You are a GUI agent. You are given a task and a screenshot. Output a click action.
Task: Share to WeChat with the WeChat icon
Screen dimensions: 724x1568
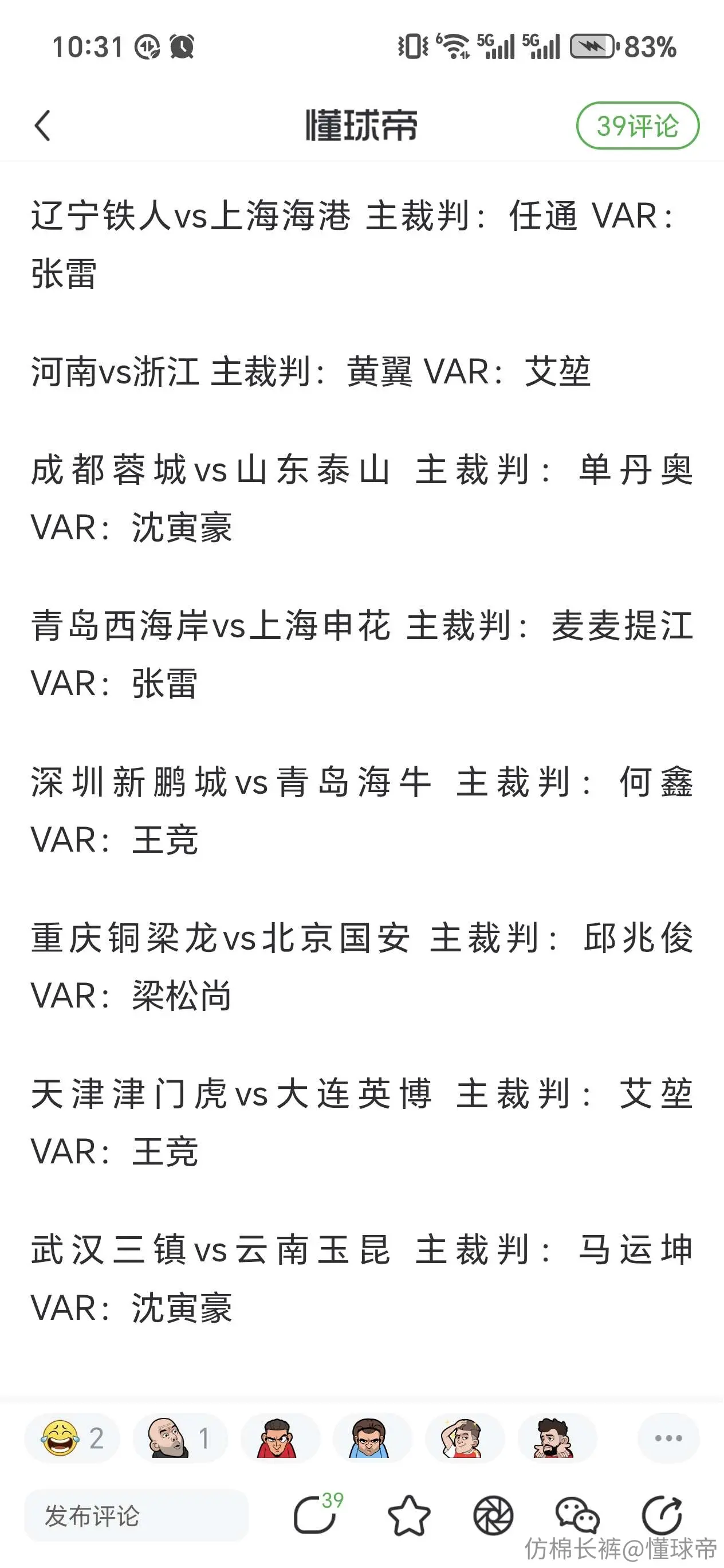[577, 1516]
